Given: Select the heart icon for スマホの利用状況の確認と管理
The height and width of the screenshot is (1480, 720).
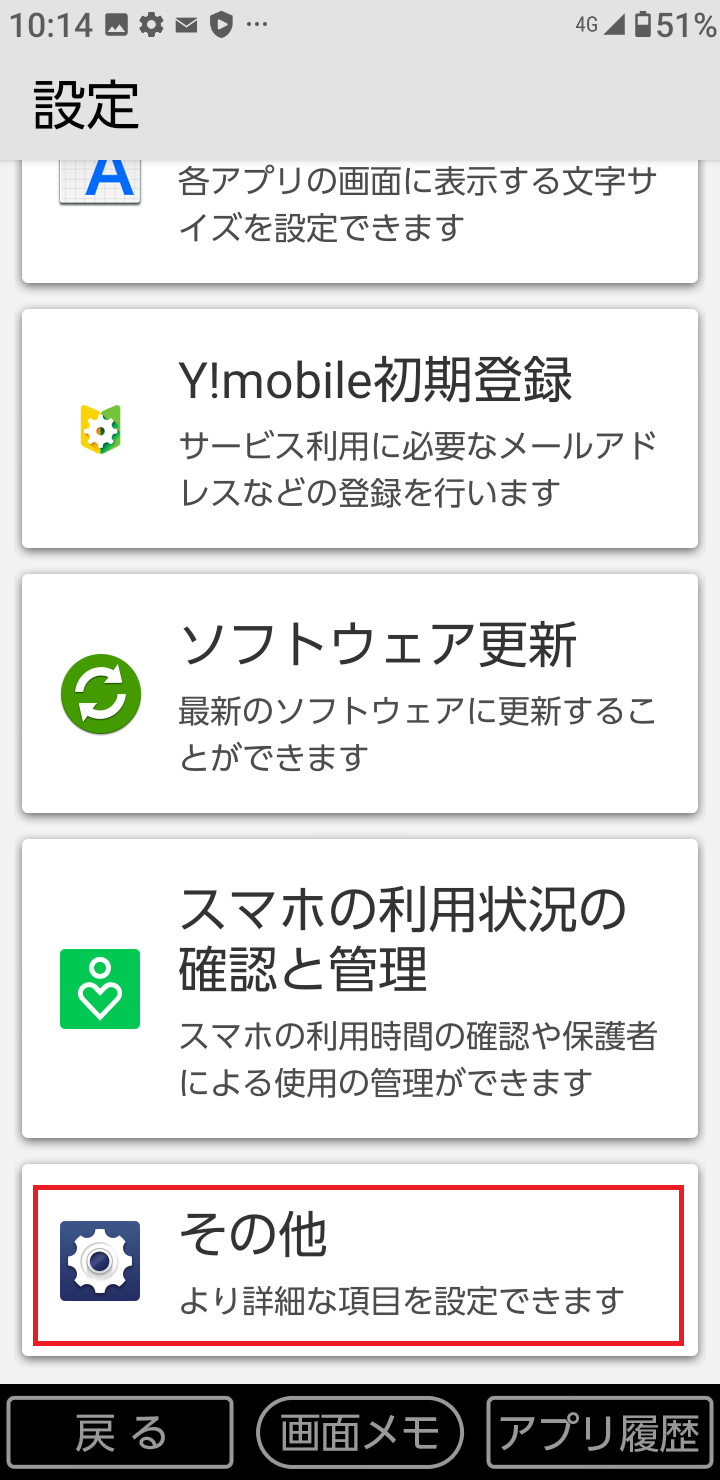Looking at the screenshot, I should pos(99,988).
